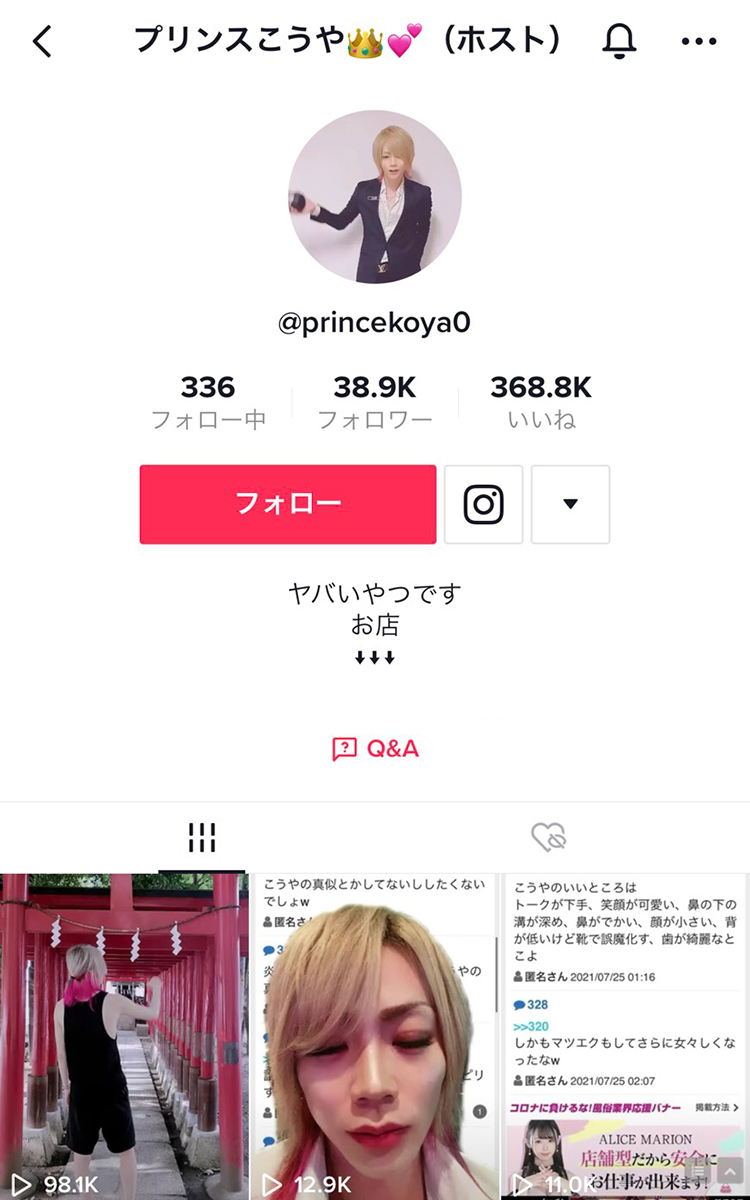Open the @princekoya0 username
Image resolution: width=750 pixels, height=1200 pixels.
pos(374,322)
